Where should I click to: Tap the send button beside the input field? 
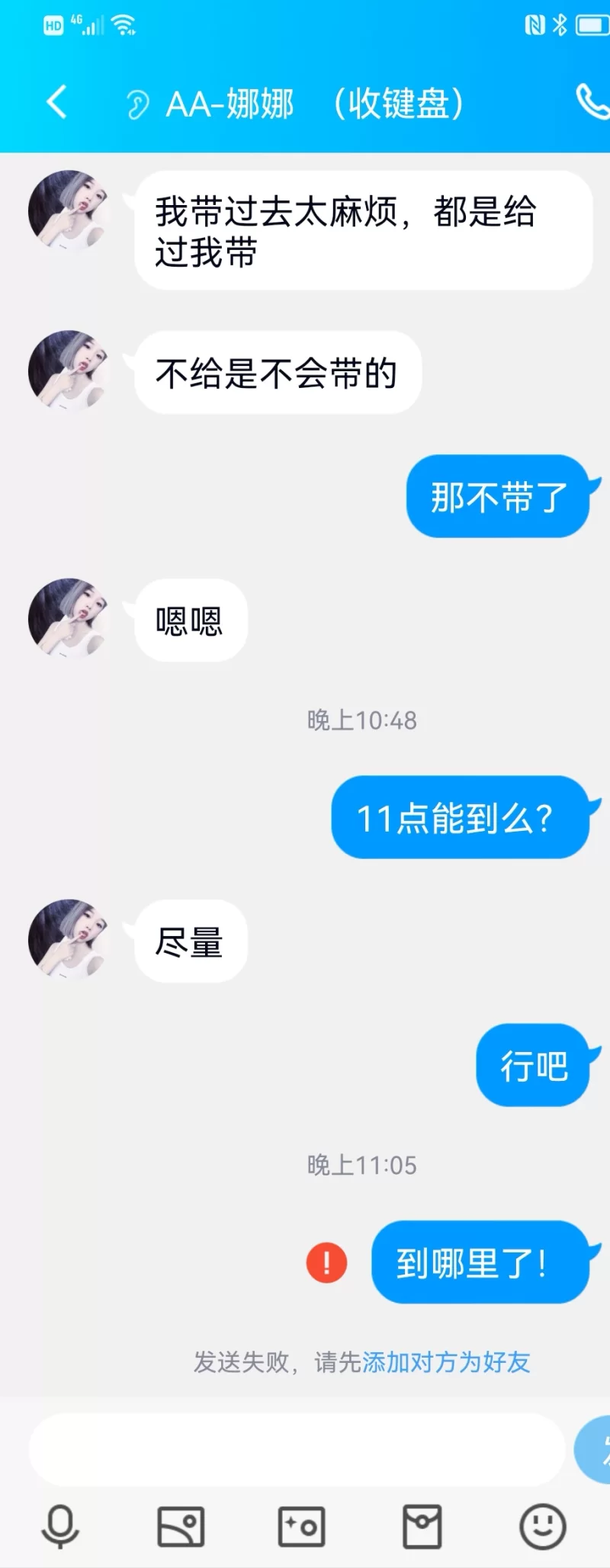595,1449
